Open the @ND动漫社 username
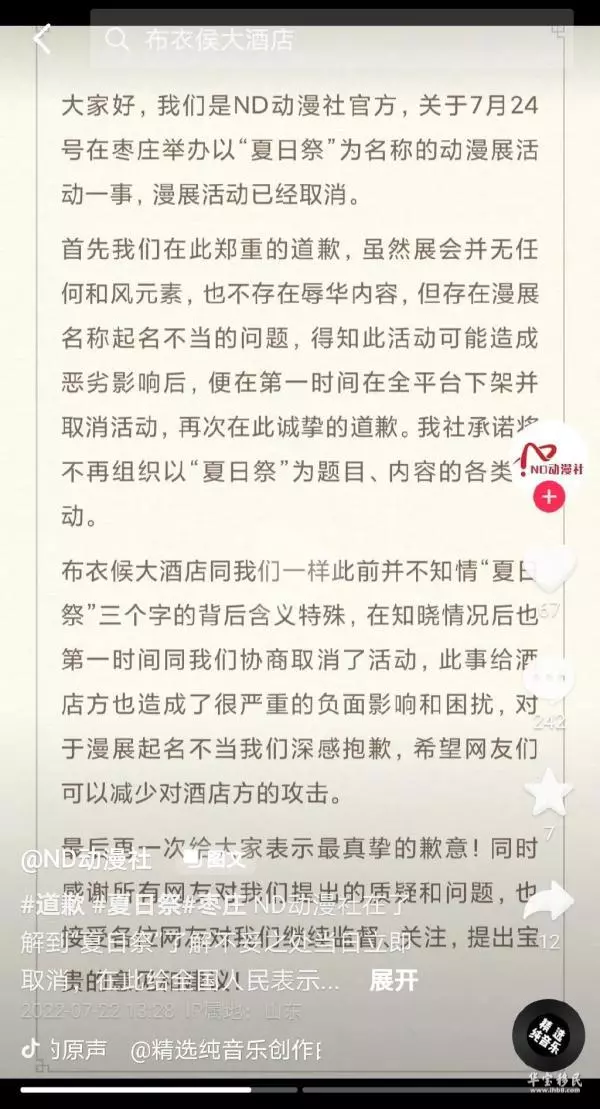Screen dimensions: 600x1109 (86, 859)
